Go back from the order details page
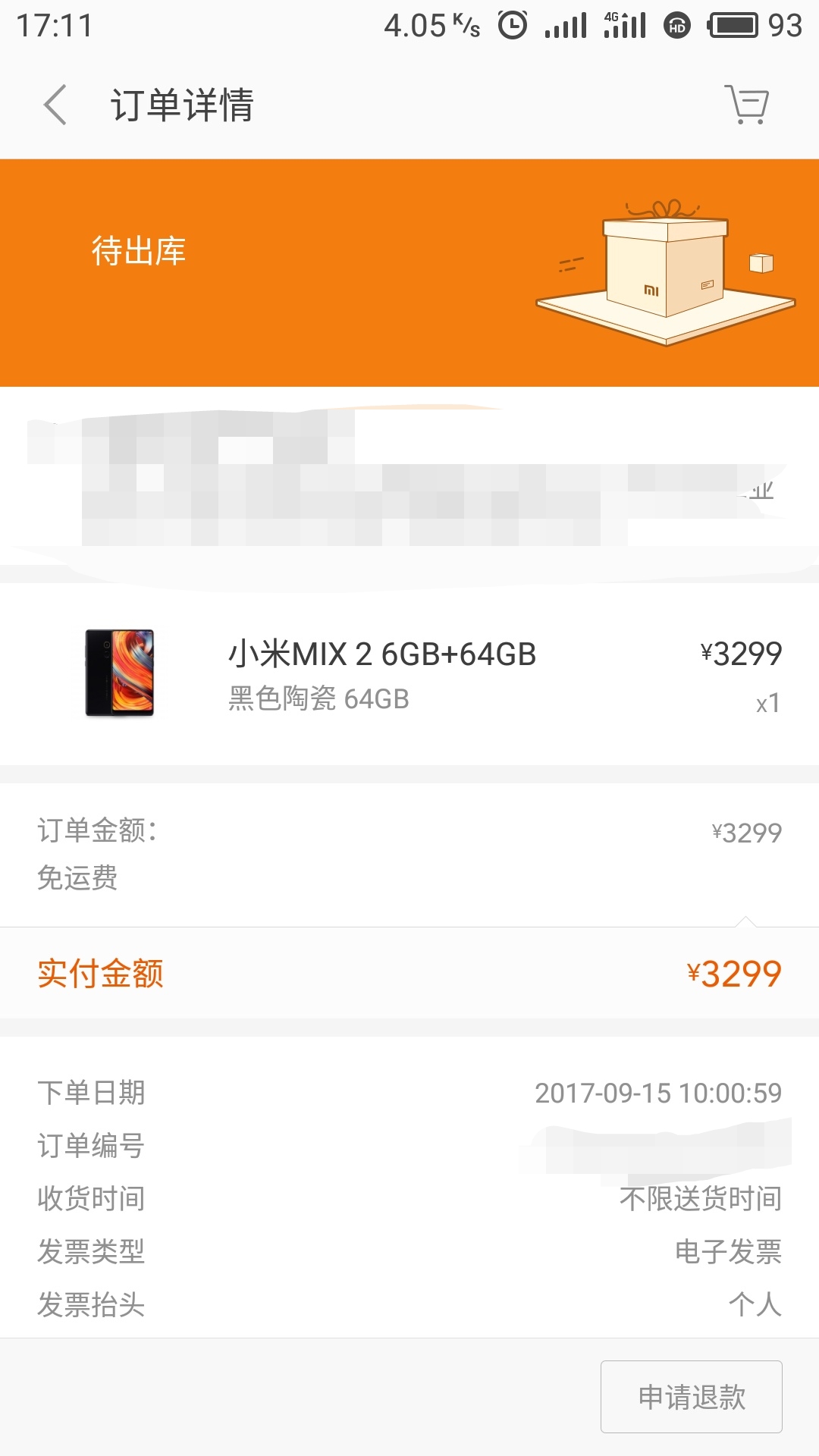Image resolution: width=819 pixels, height=1456 pixels. 55,105
